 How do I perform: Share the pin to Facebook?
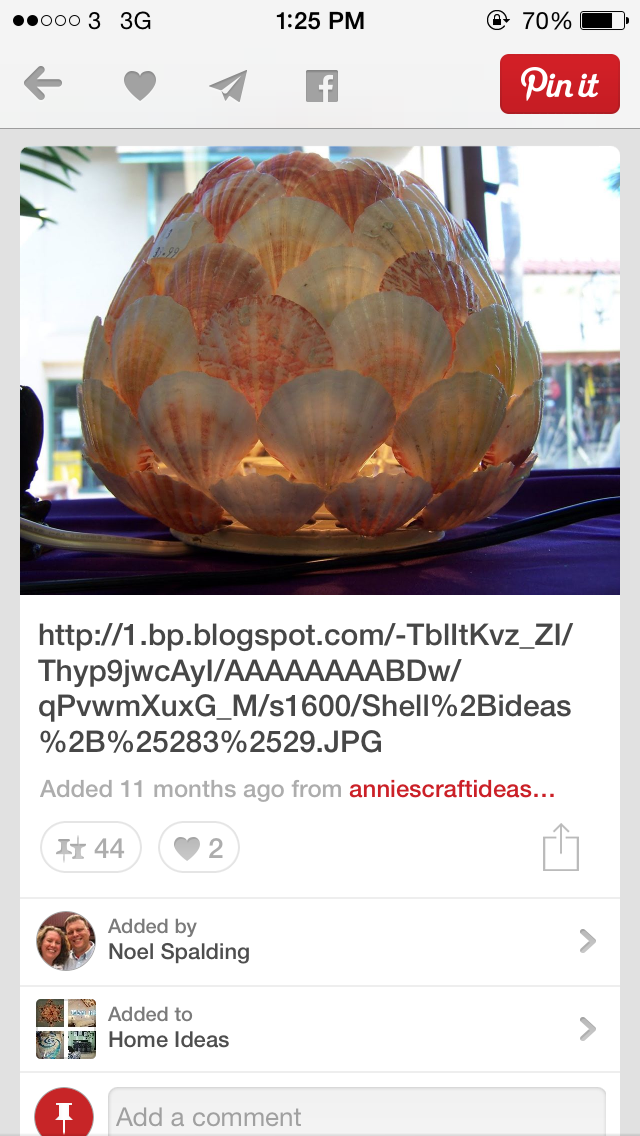coord(322,86)
